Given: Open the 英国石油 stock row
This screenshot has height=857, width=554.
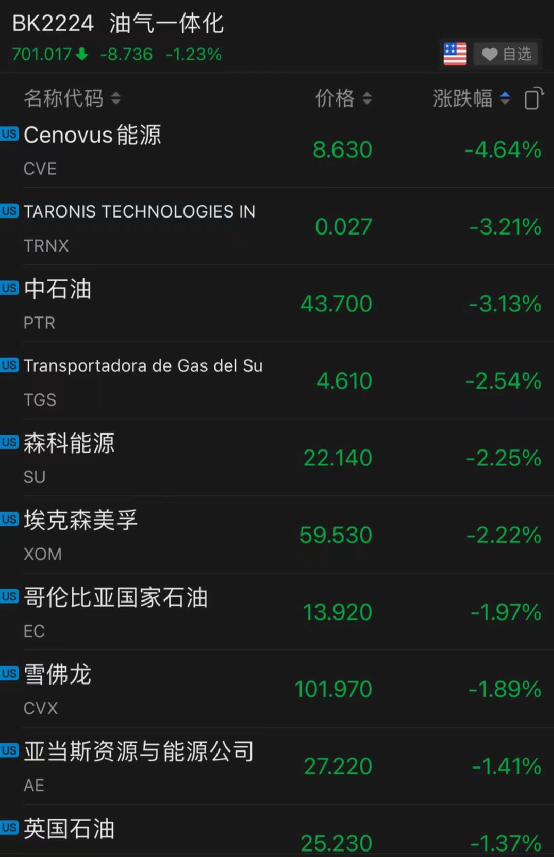Looking at the screenshot, I should click(x=277, y=831).
